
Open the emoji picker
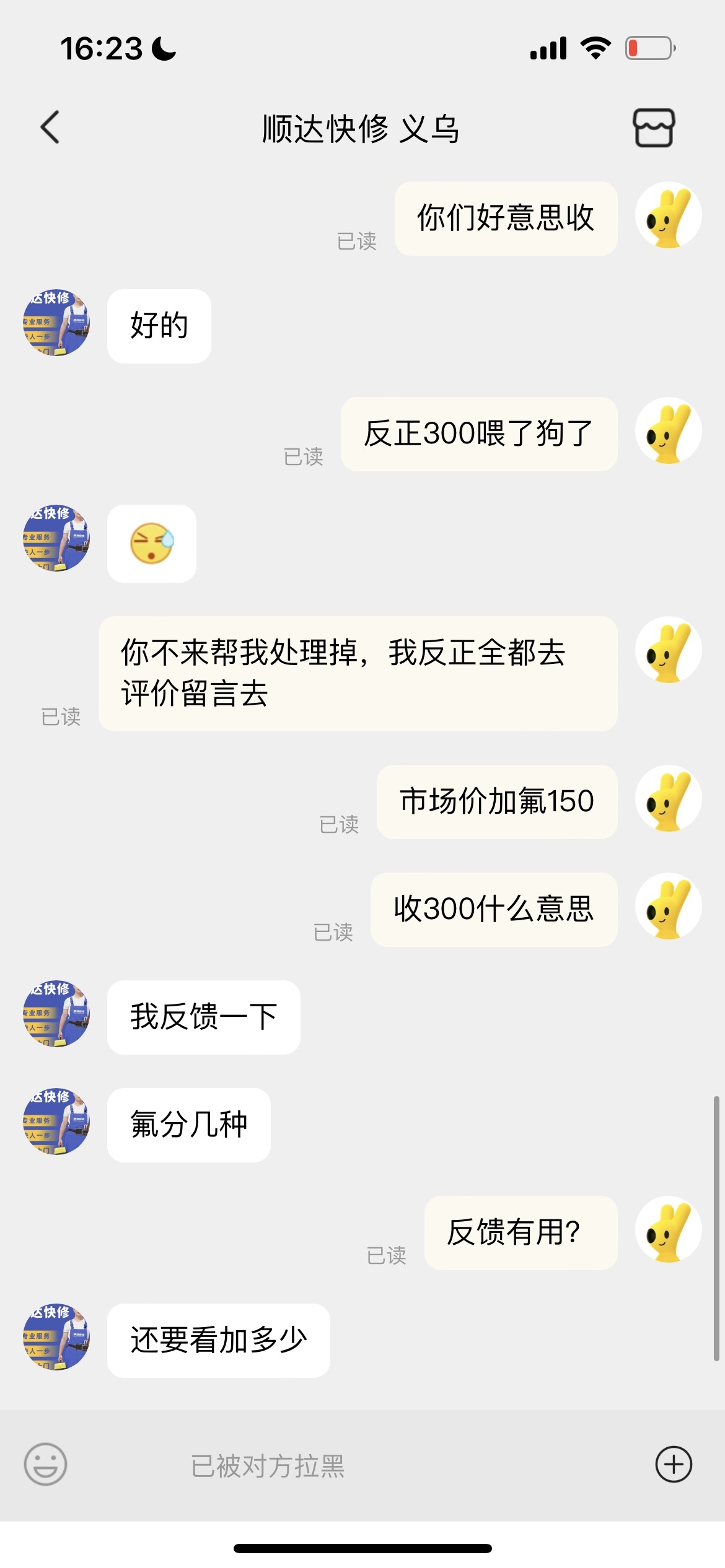tap(45, 1465)
